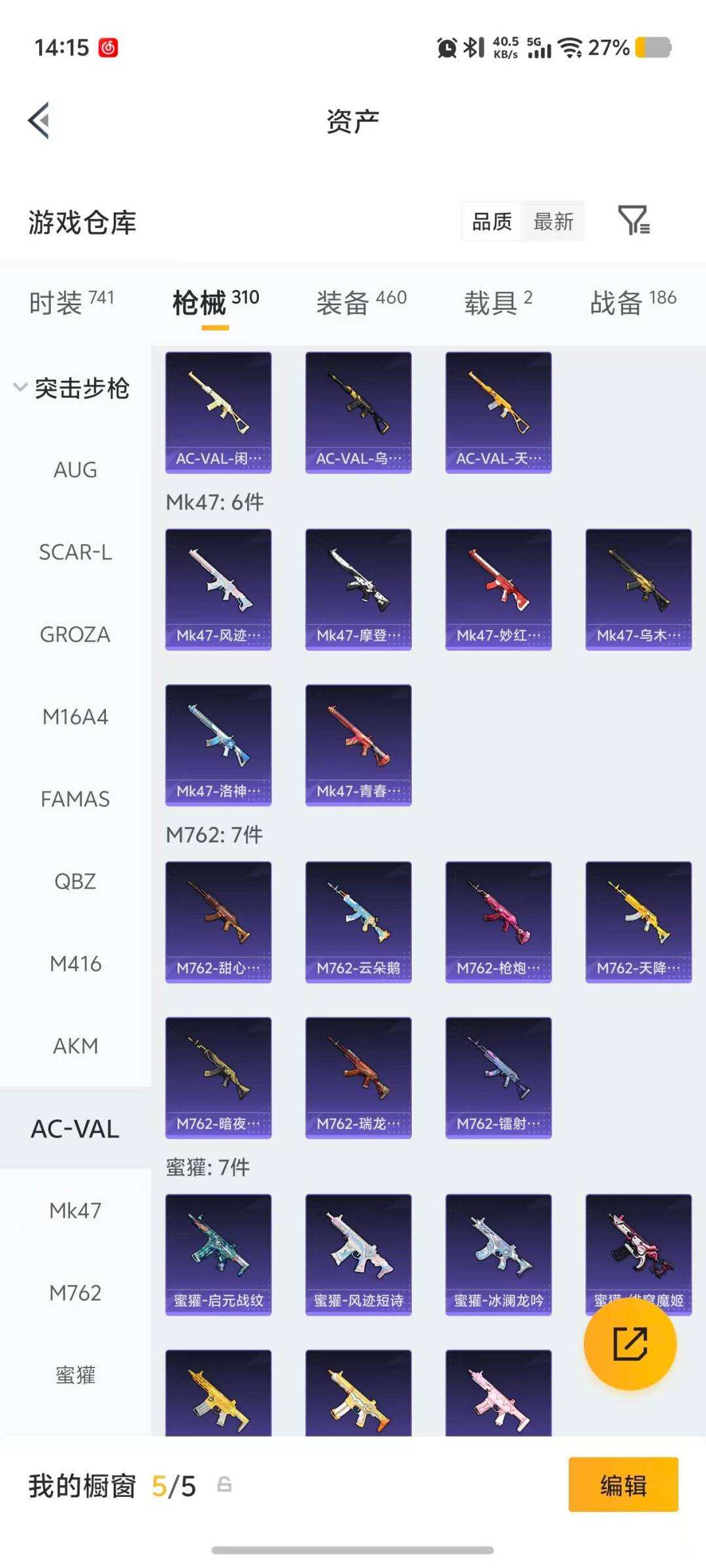The height and width of the screenshot is (1568, 706).
Task: Switch to the 载具 tab
Action: tap(498, 302)
